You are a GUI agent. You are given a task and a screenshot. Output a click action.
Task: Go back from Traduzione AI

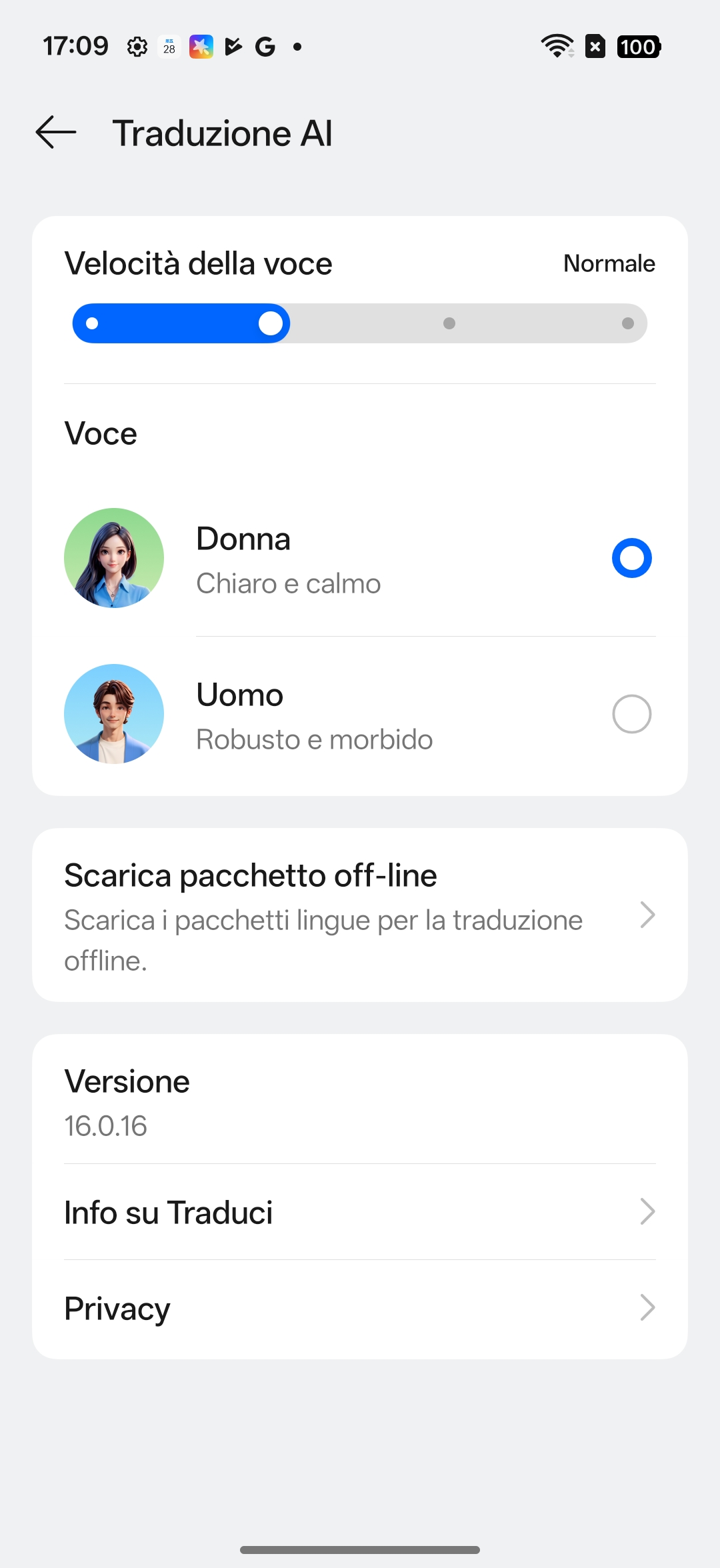[56, 132]
